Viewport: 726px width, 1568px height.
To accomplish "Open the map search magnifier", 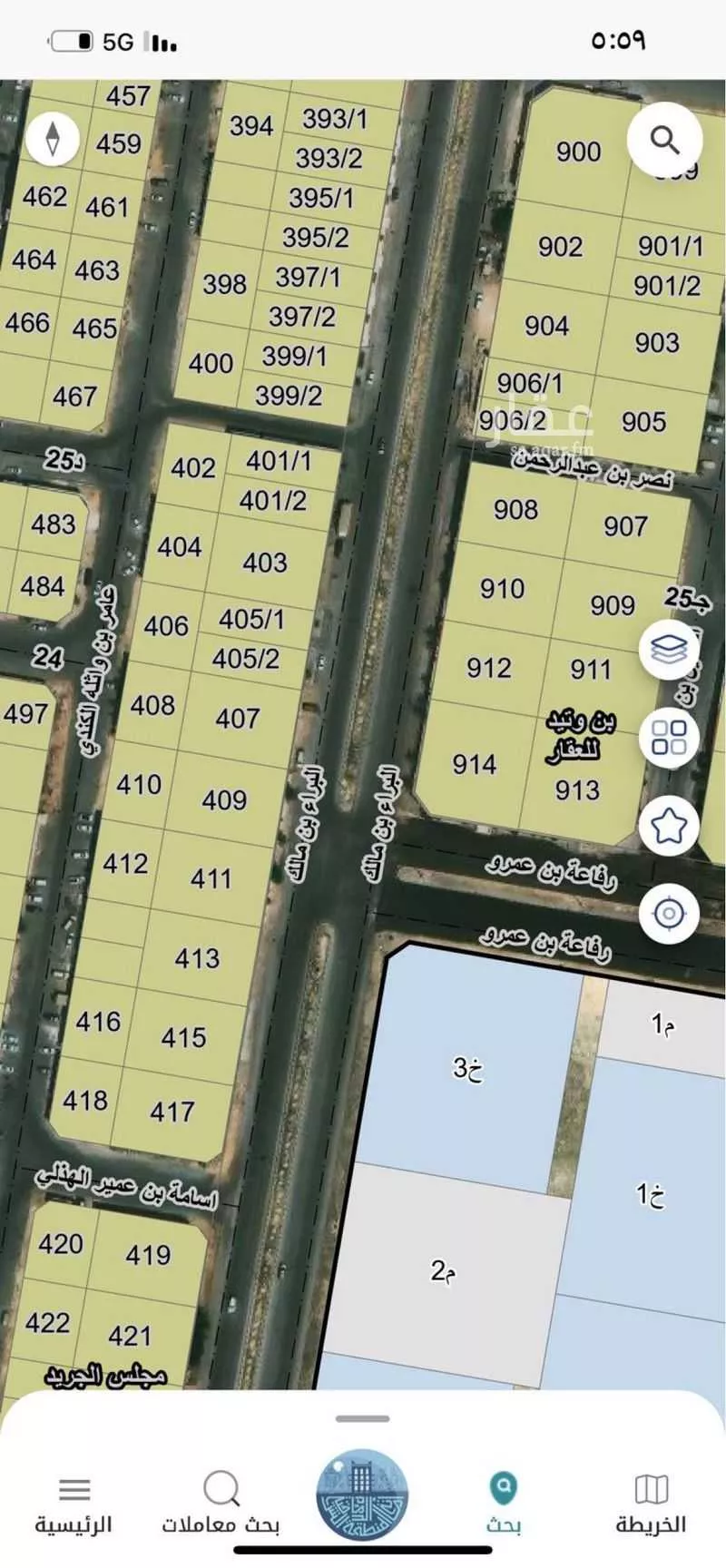I will pyautogui.click(x=665, y=141).
